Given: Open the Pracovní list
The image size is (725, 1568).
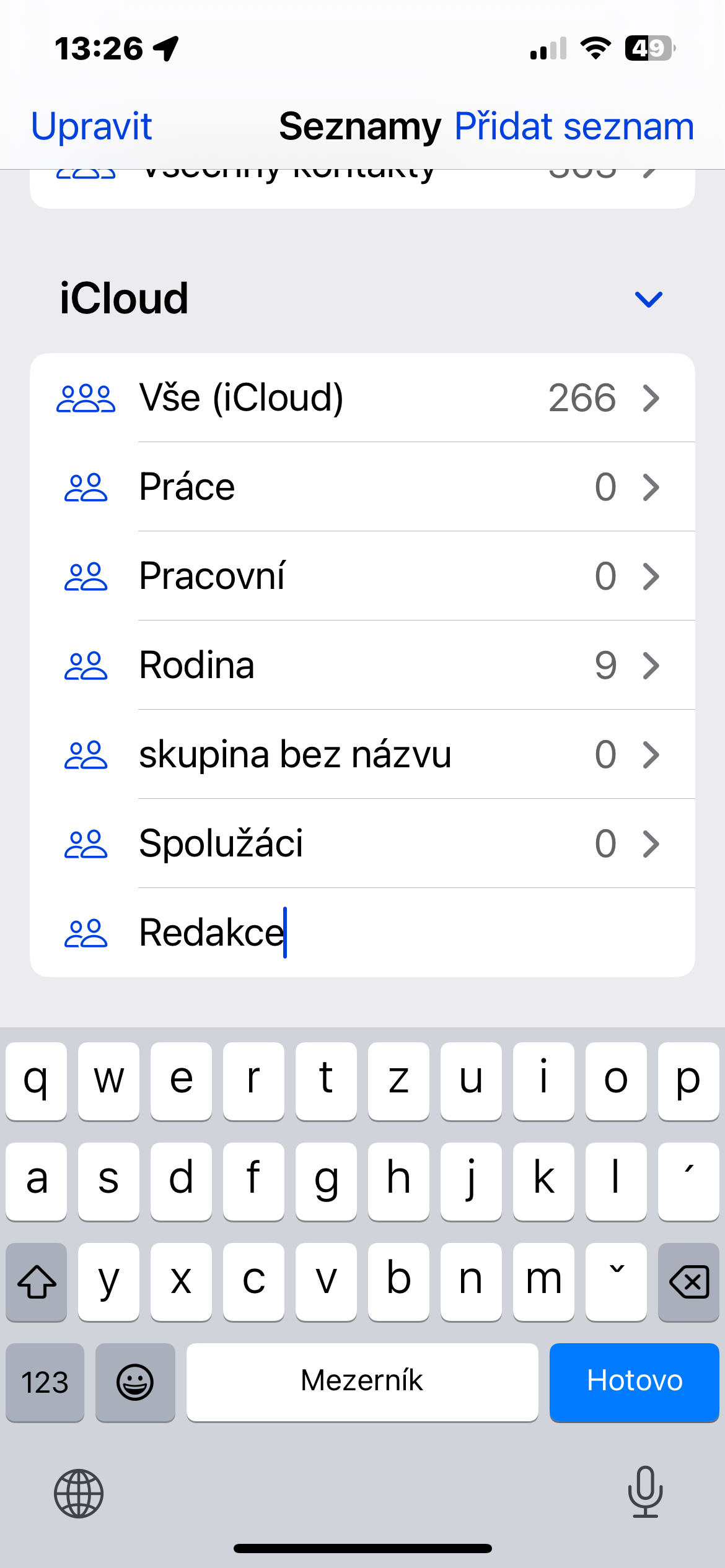Looking at the screenshot, I should click(362, 576).
